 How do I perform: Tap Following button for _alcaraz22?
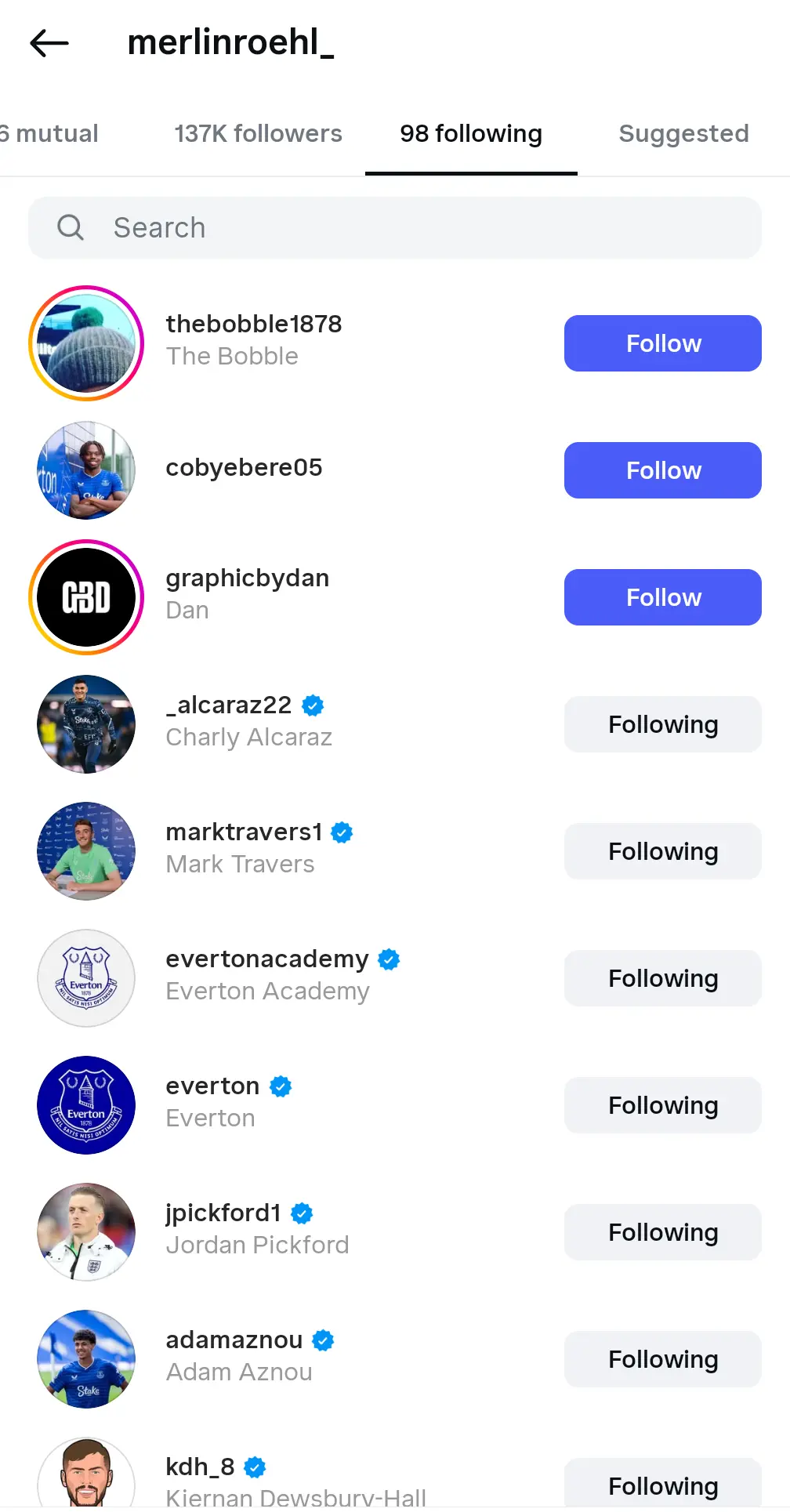(662, 724)
